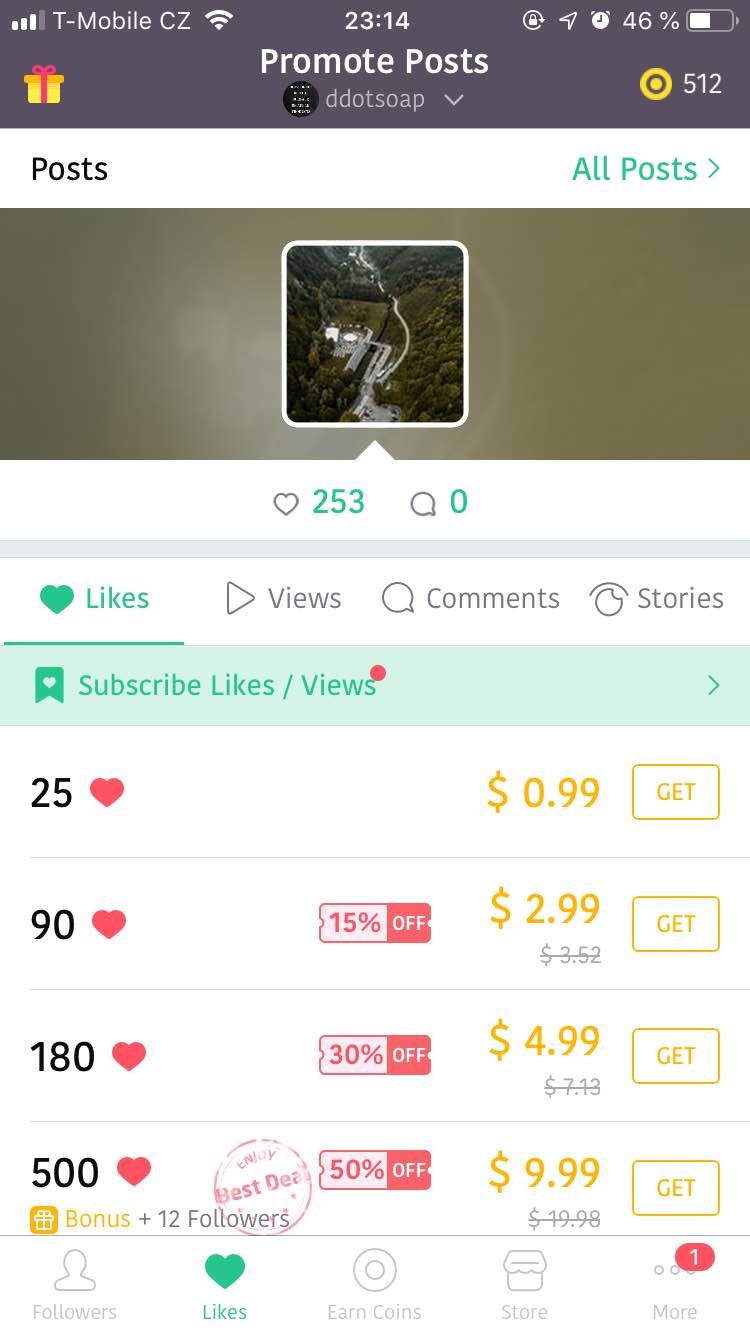Switch to the Comments tab
Screen dimensions: 750x1334
tap(471, 598)
